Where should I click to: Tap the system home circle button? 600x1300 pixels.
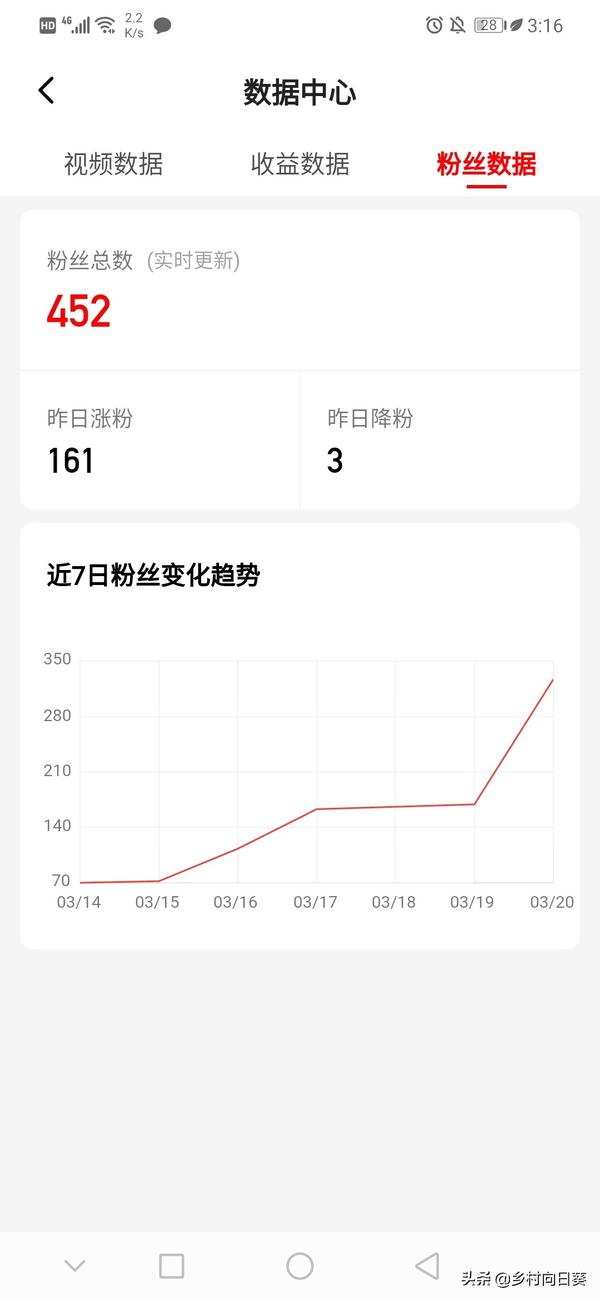300,1266
